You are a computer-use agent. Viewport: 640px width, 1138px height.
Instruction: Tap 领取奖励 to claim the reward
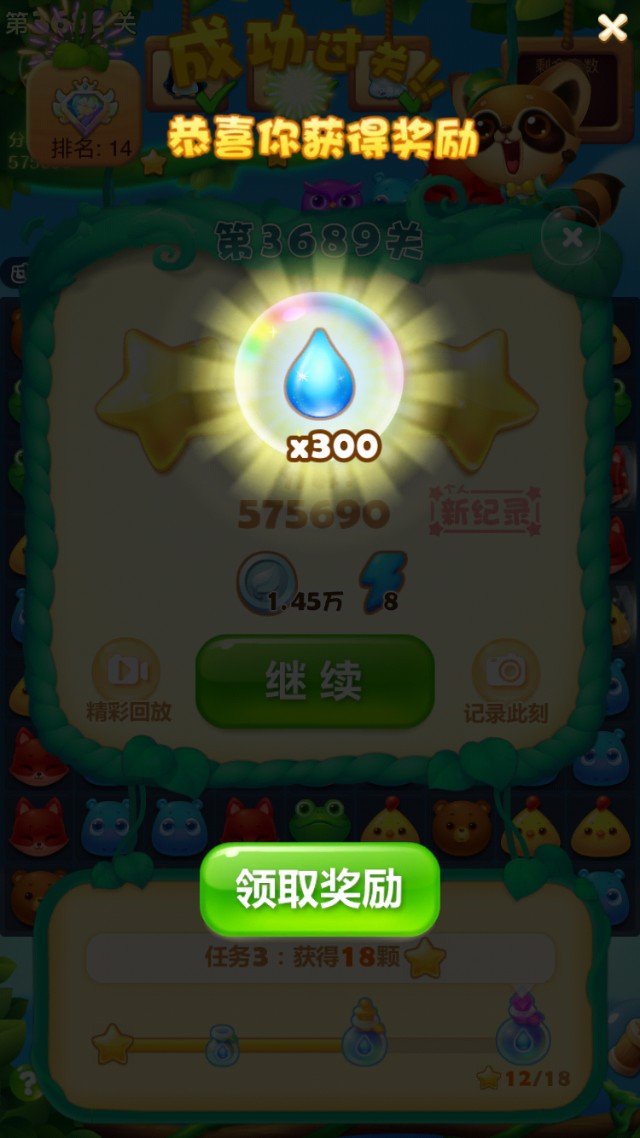(x=320, y=889)
